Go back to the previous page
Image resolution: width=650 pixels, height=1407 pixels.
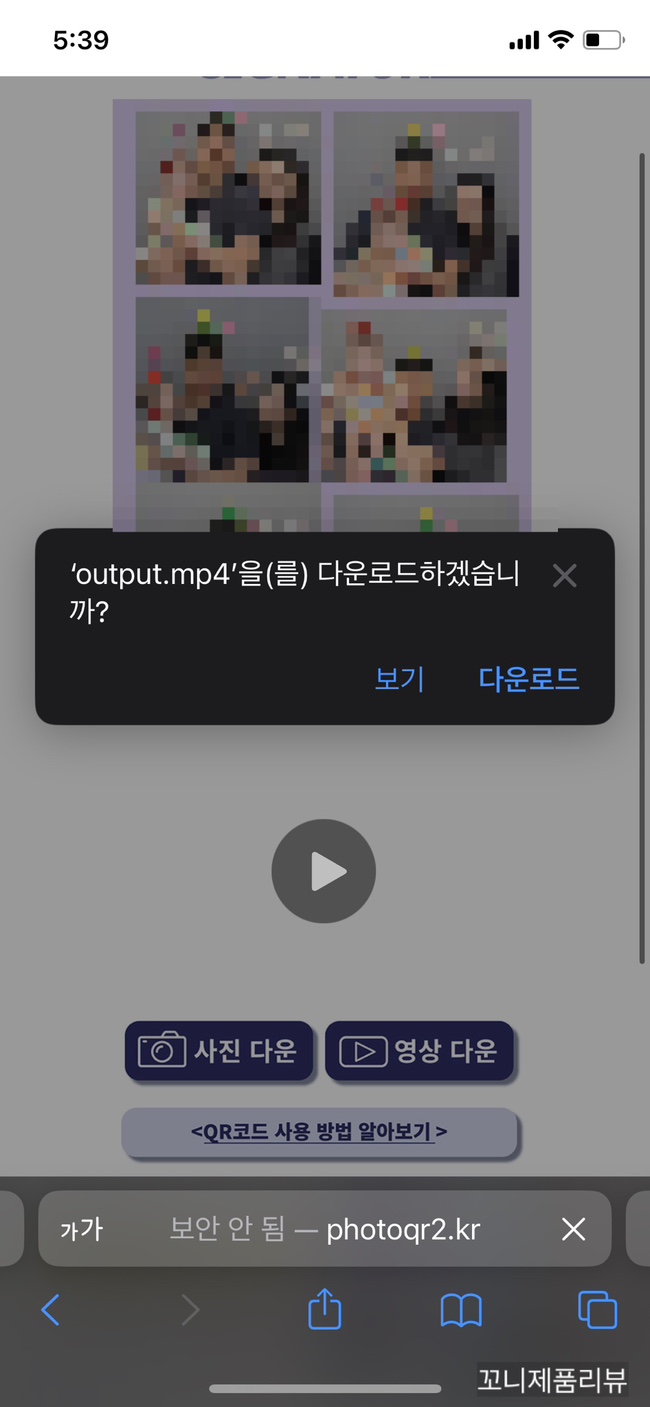pyautogui.click(x=50, y=1309)
